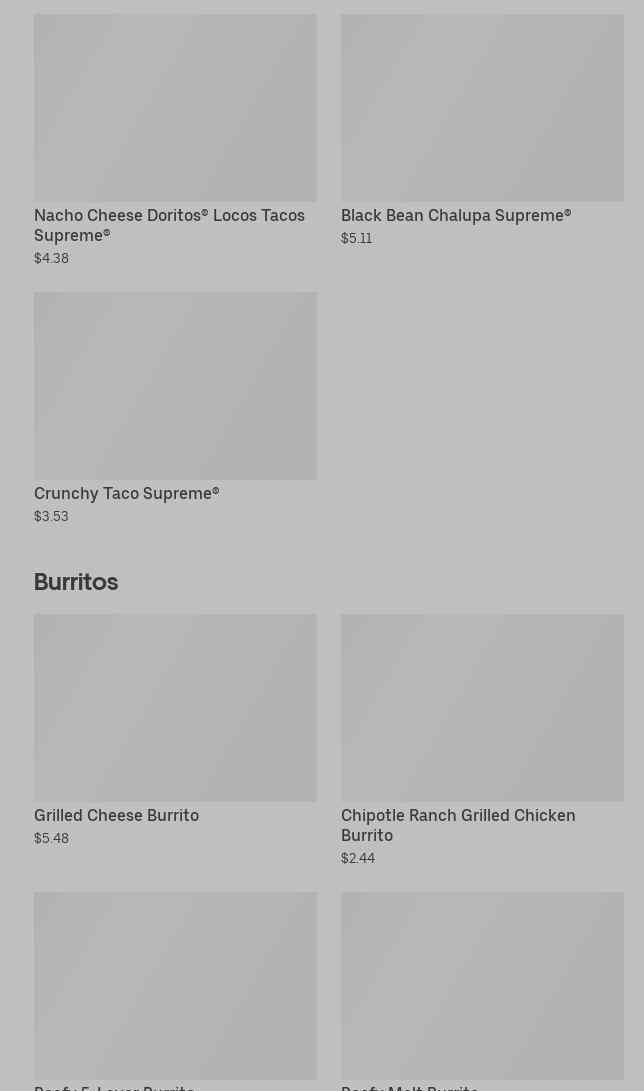Choose the Grilled Cheese Burrito
The image size is (644, 1091).
[x=175, y=728]
